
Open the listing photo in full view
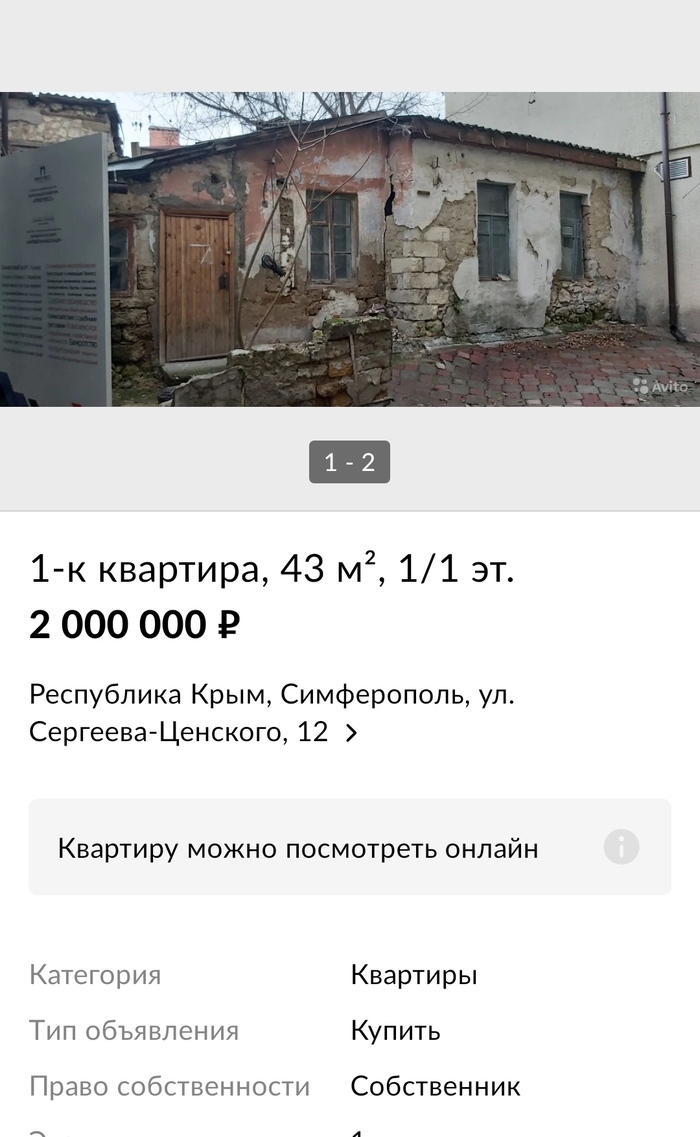pos(350,249)
